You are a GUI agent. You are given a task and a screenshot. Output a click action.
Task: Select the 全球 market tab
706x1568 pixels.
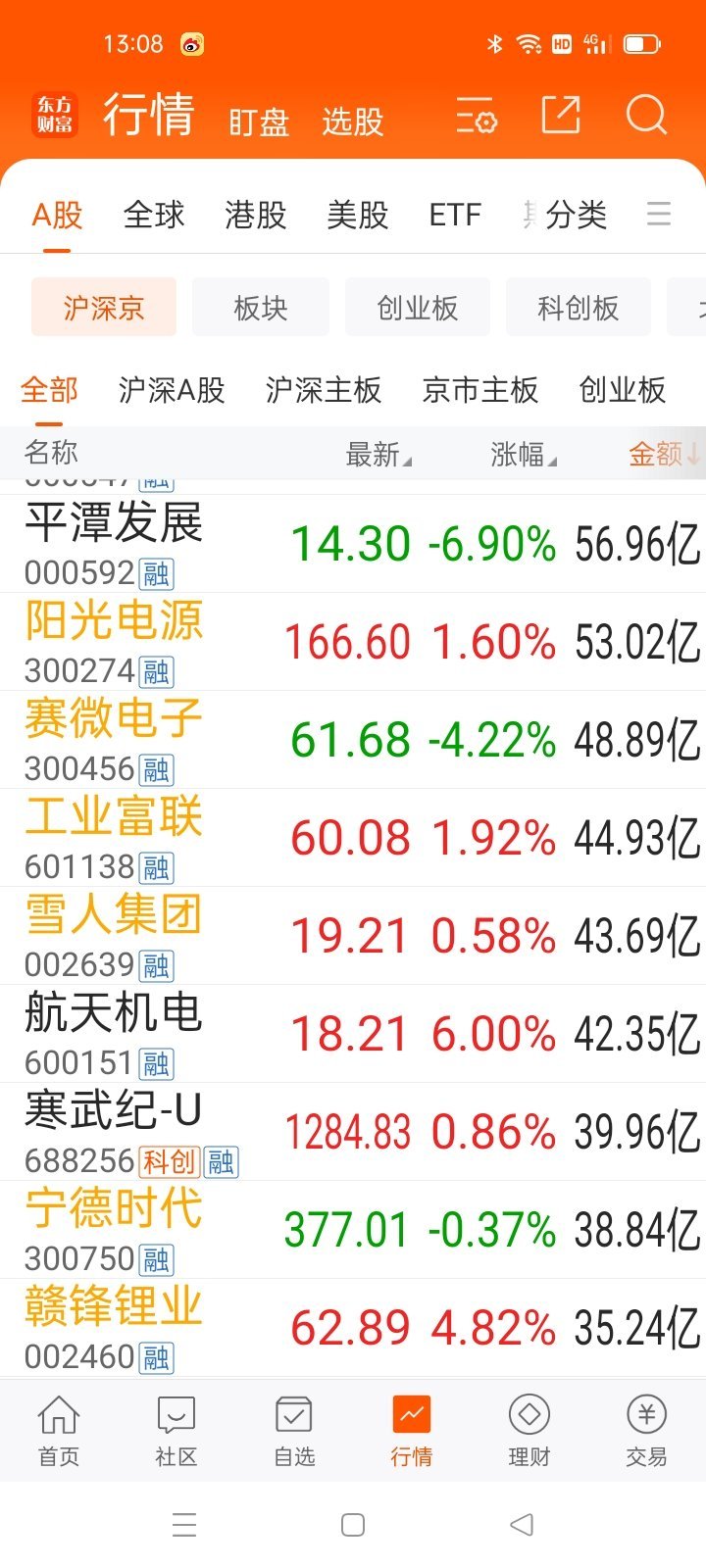[x=154, y=215]
